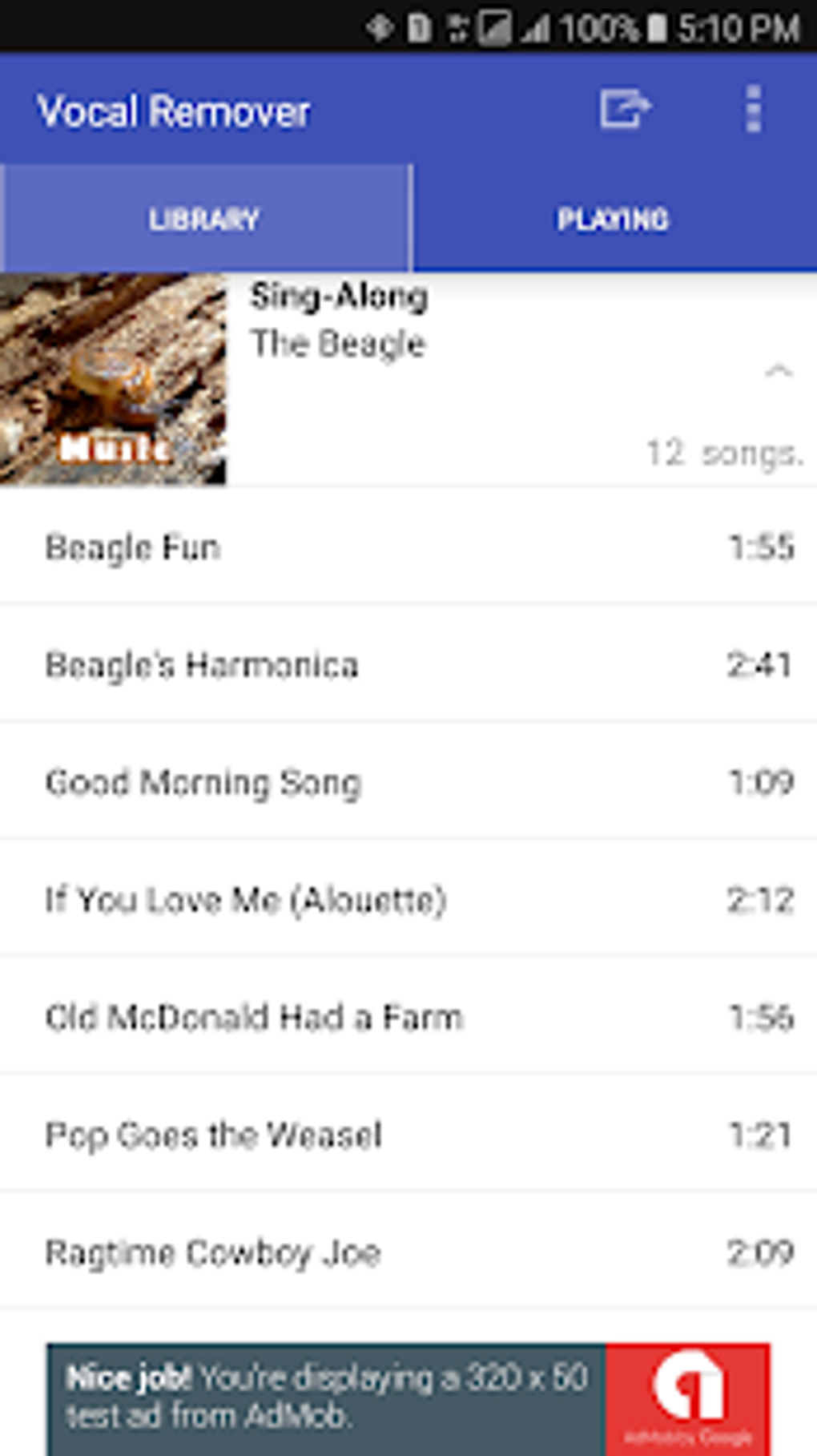Image resolution: width=817 pixels, height=1456 pixels.
Task: Open Good Morning Song
Action: coord(408,782)
